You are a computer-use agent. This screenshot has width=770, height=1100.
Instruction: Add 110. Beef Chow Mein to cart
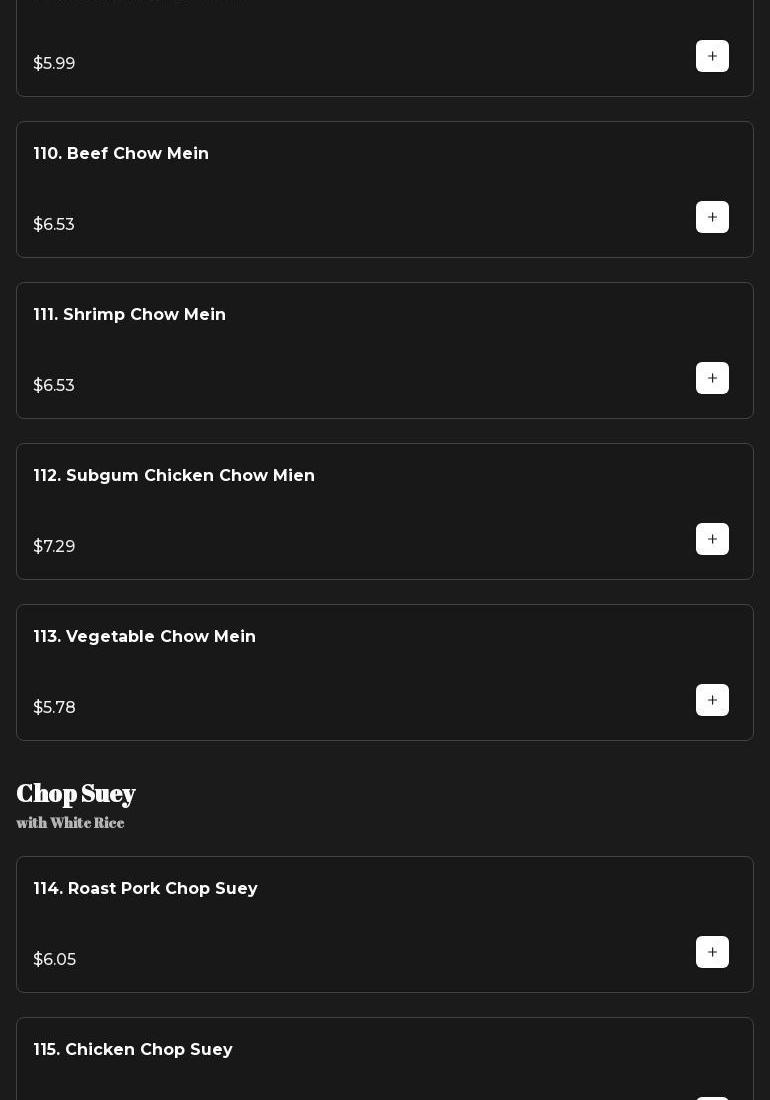[712, 217]
